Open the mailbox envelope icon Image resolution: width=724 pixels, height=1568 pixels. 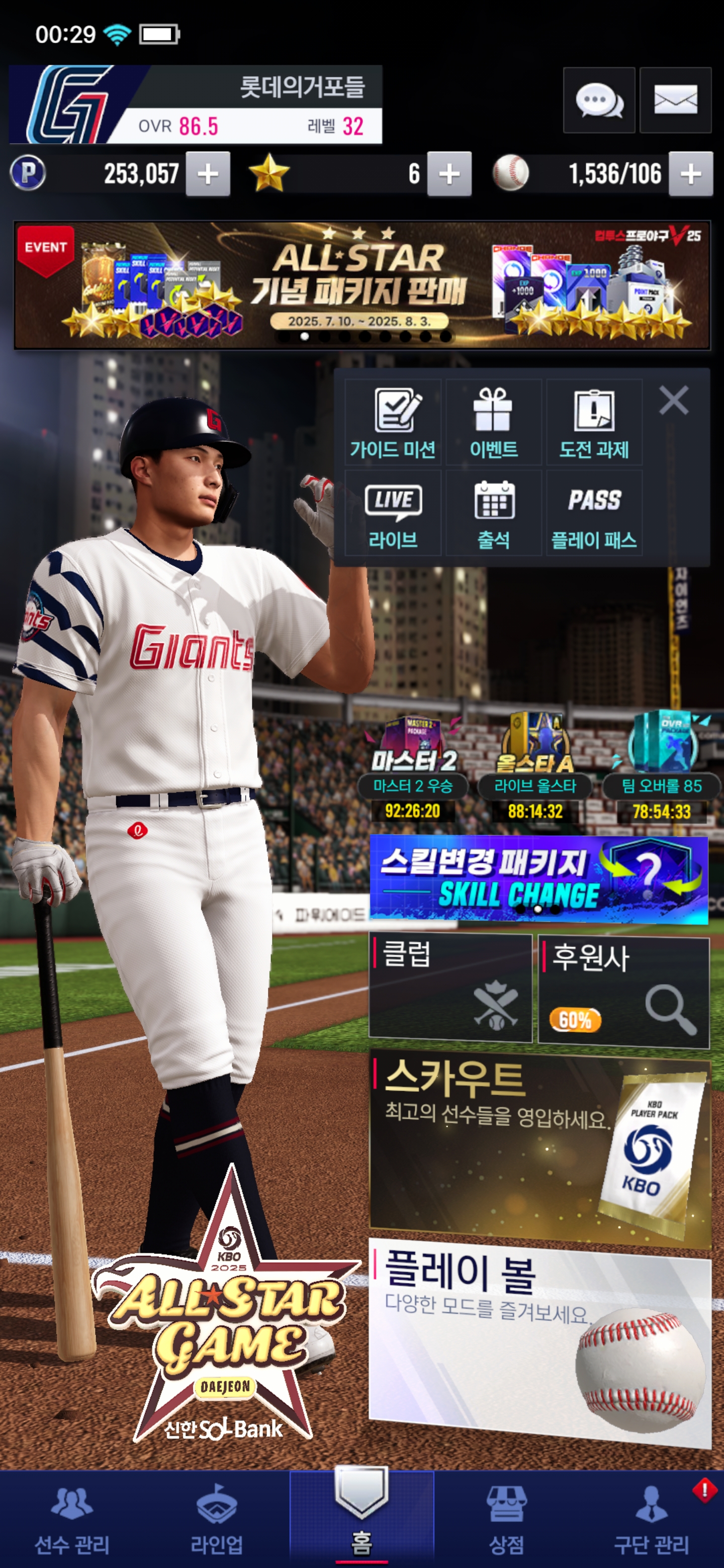click(x=675, y=100)
